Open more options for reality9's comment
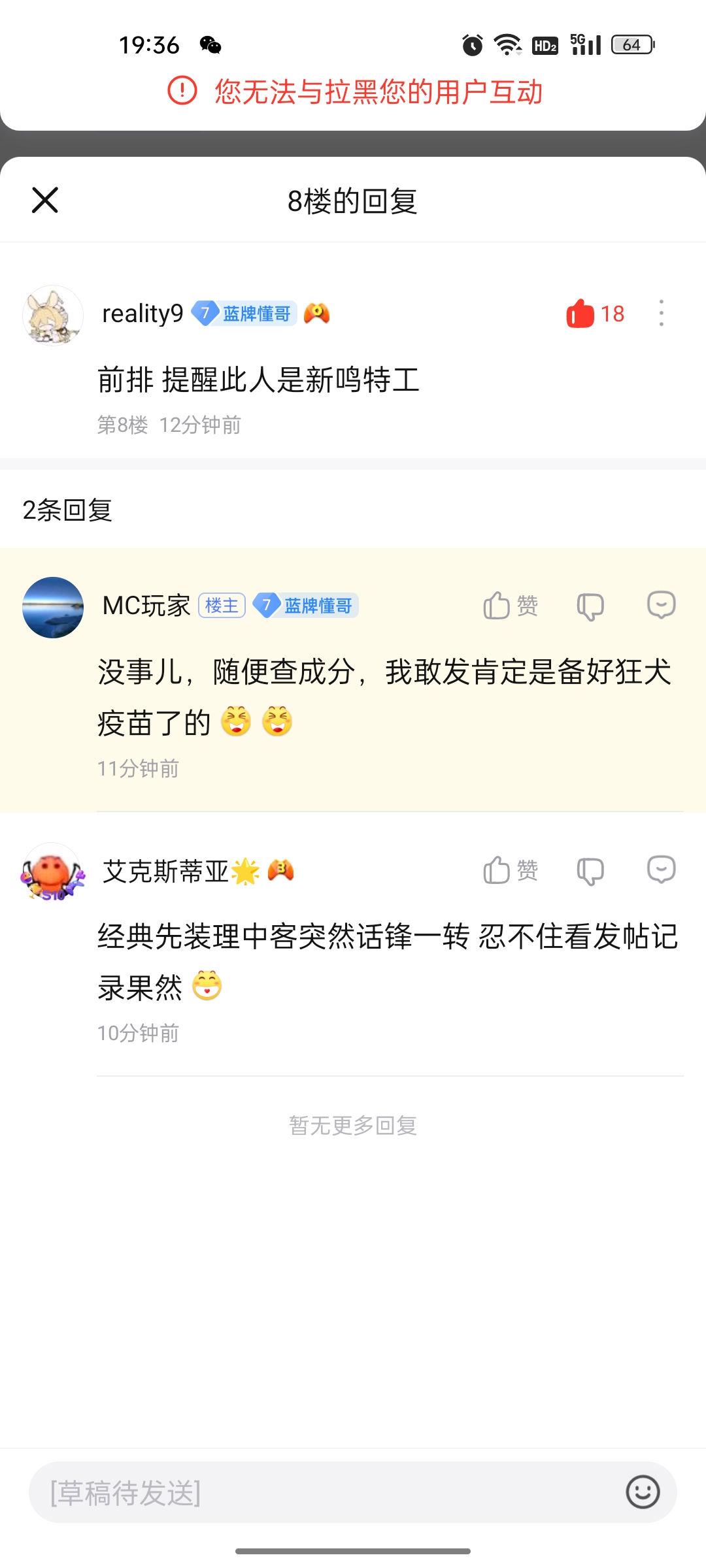The image size is (706, 1568). pos(662,314)
